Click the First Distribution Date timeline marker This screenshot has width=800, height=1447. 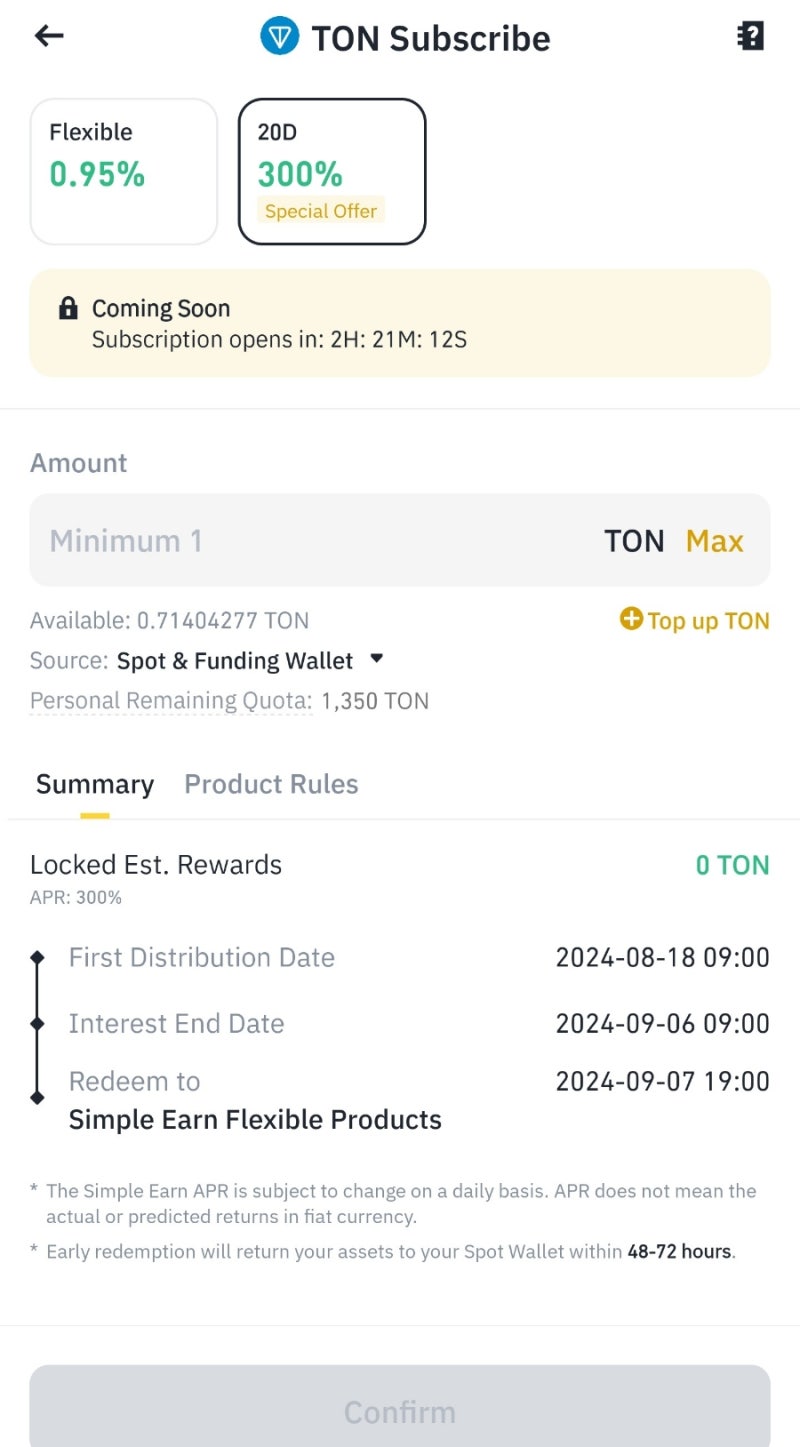pyautogui.click(x=38, y=957)
